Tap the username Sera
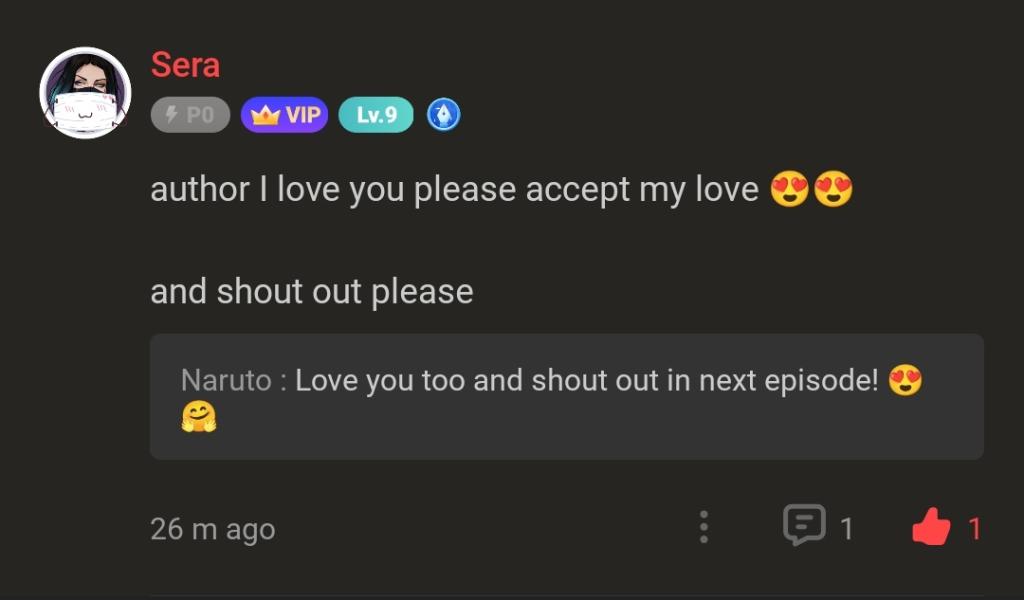 tap(185, 65)
